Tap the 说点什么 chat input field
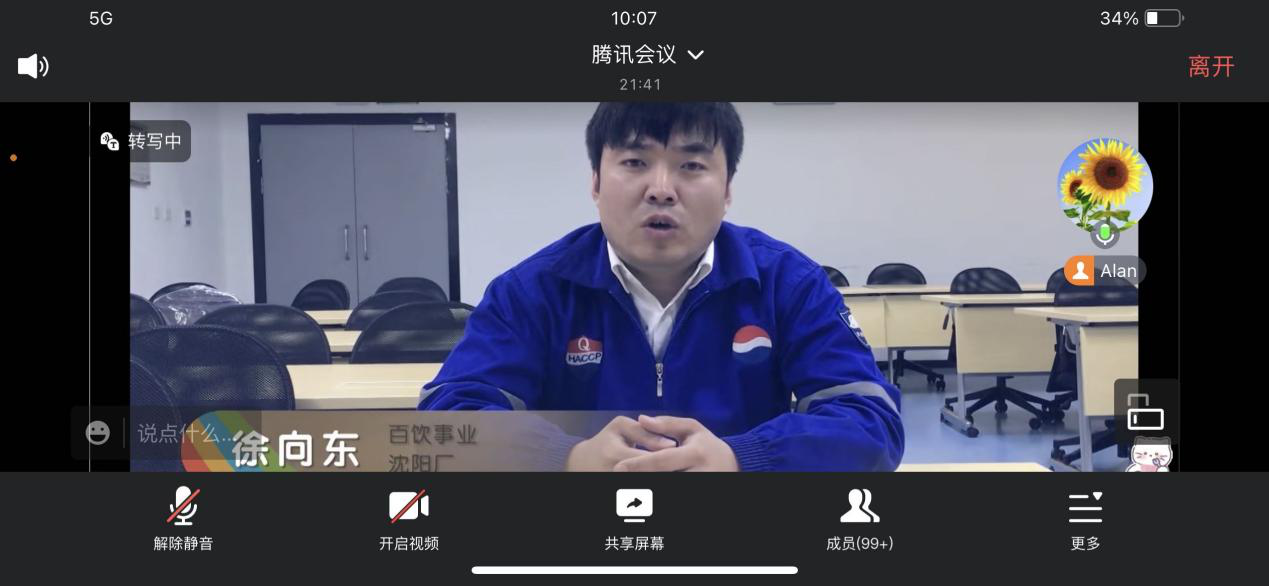 tap(186, 433)
